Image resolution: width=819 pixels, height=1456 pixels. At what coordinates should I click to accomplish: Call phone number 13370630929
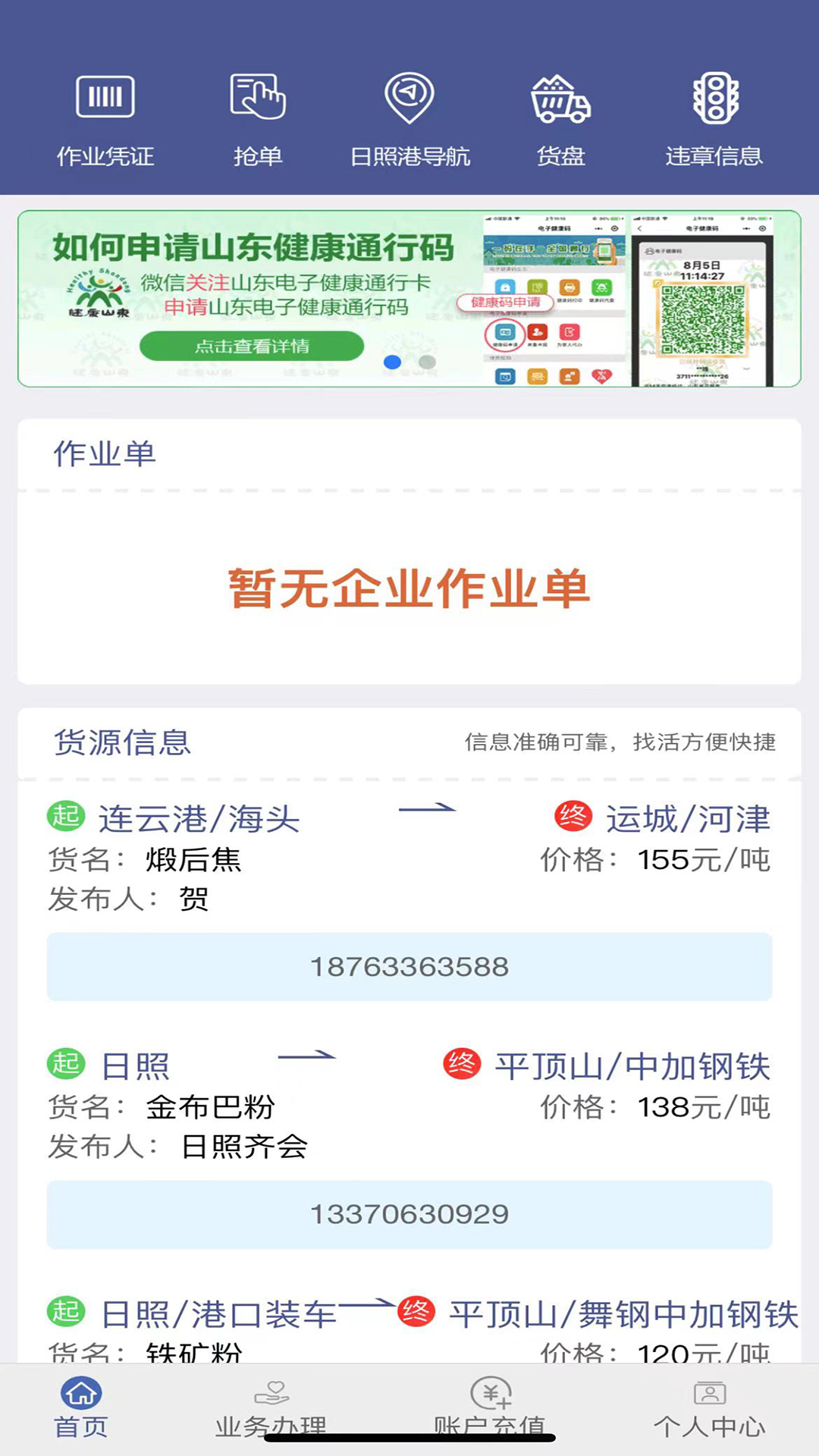pos(409,1214)
